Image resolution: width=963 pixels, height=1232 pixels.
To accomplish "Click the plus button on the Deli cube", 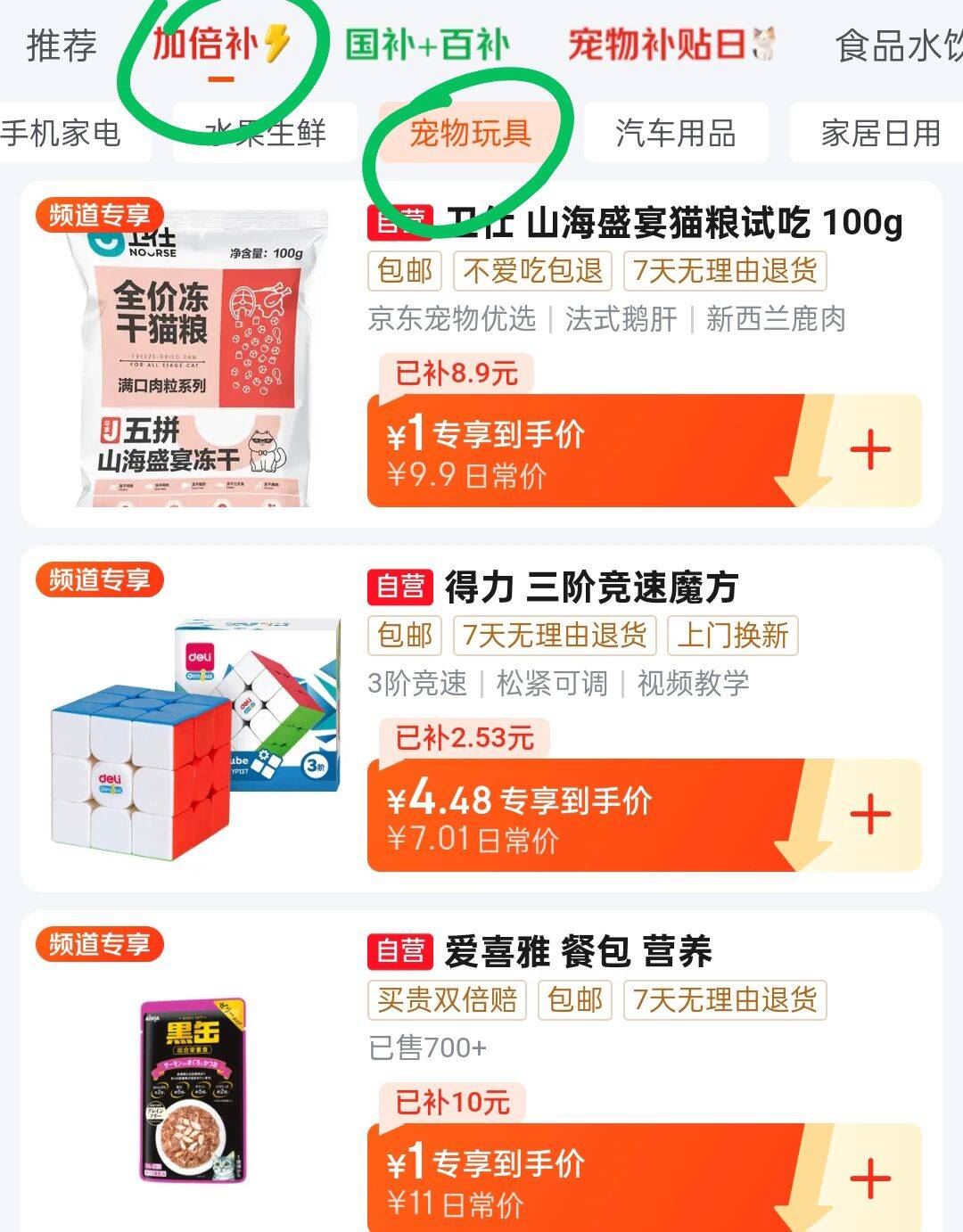I will pos(869,813).
